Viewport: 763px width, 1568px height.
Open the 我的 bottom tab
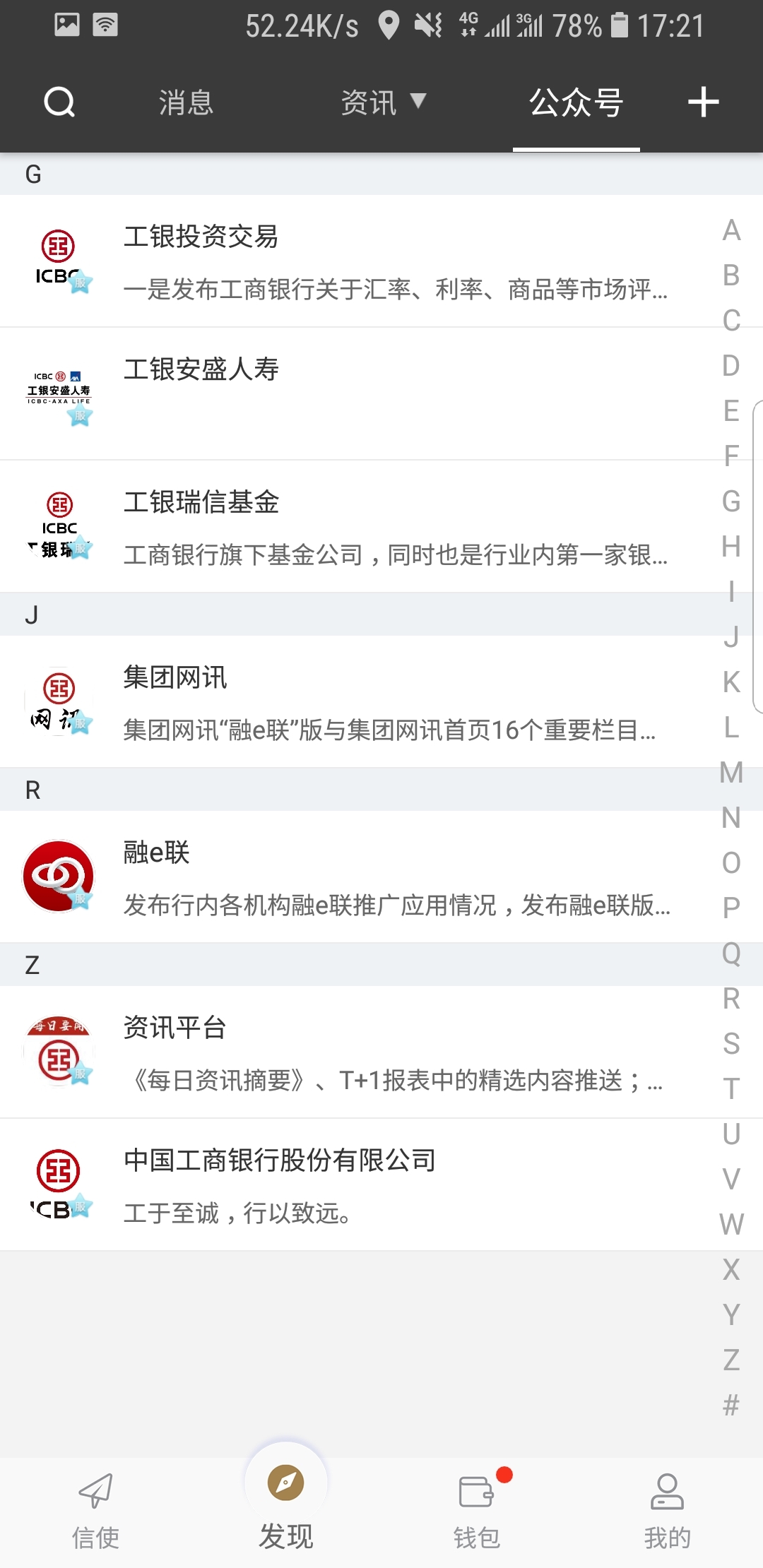coord(668,1511)
